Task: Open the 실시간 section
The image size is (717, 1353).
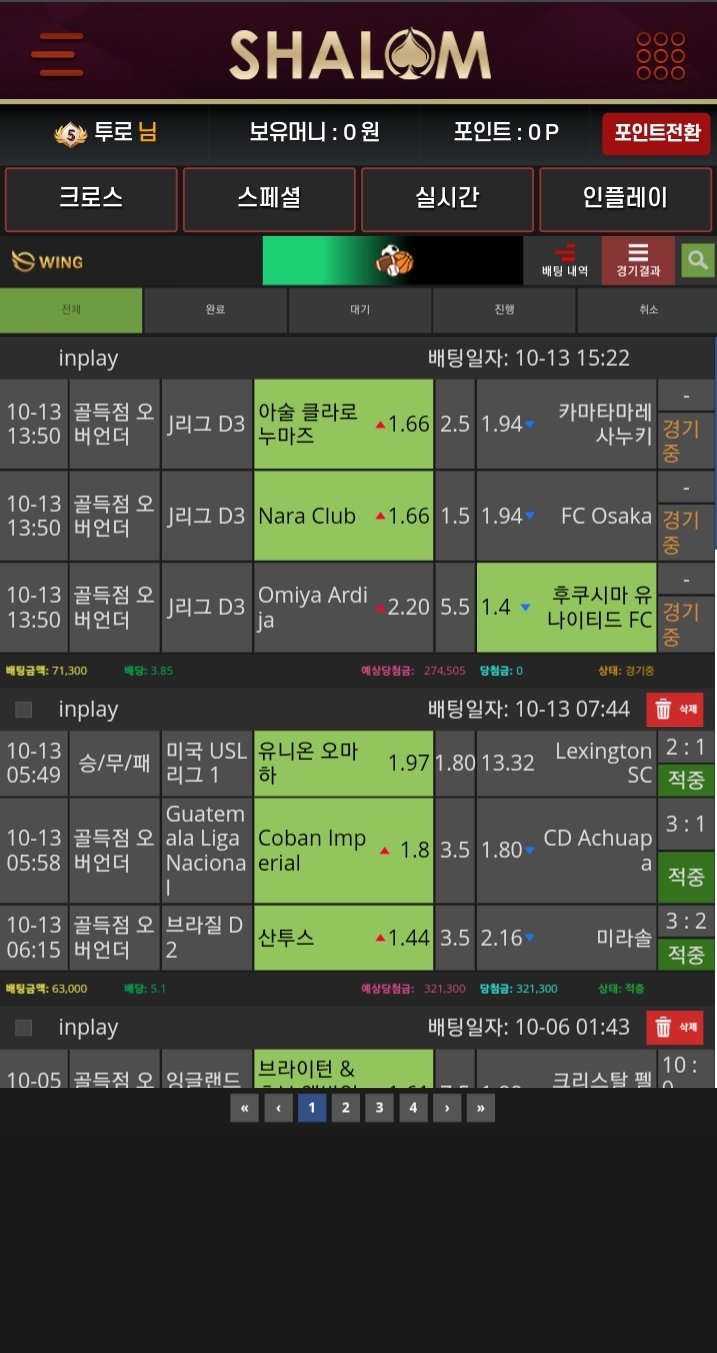Action: (x=447, y=198)
